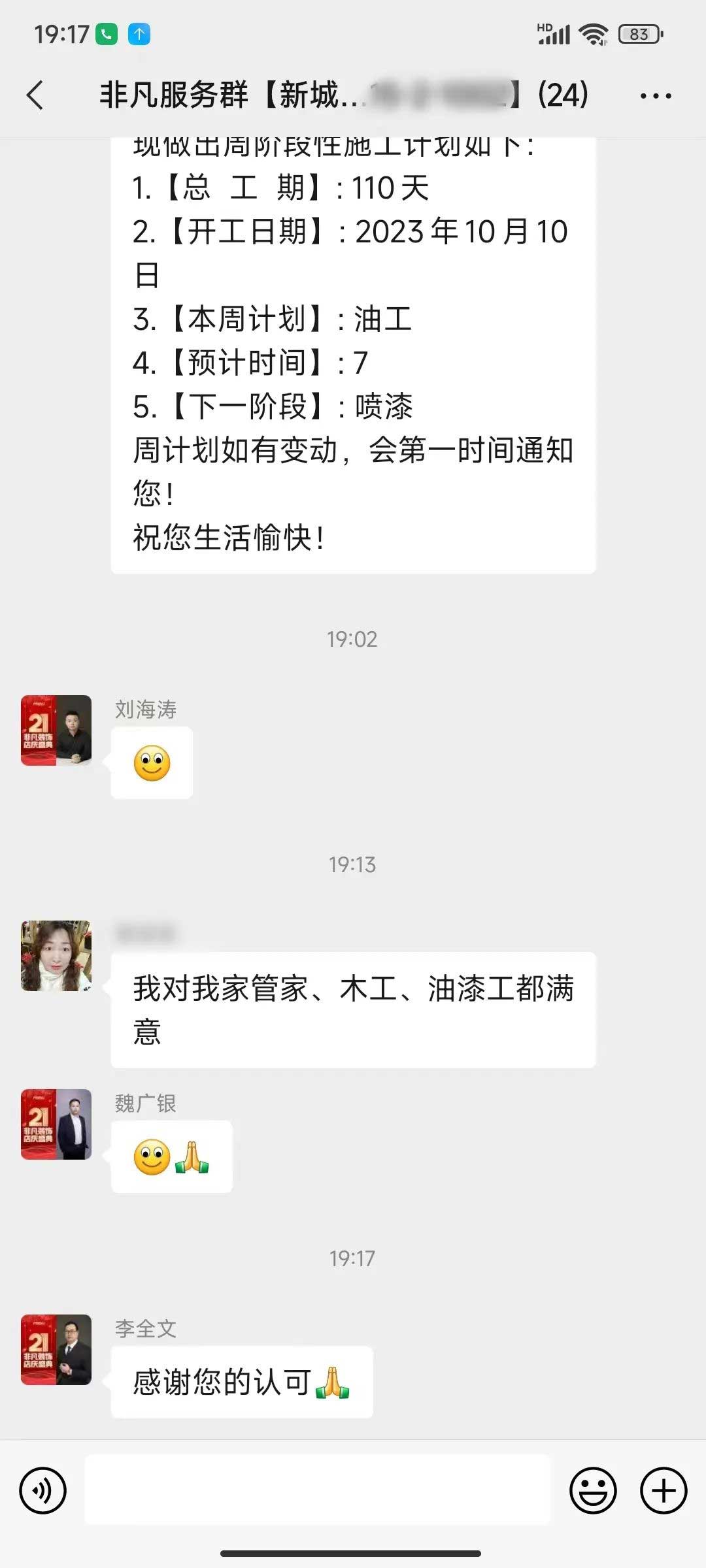Screen dimensions: 706x1568
Task: Tap the message text field
Action: (318, 1490)
